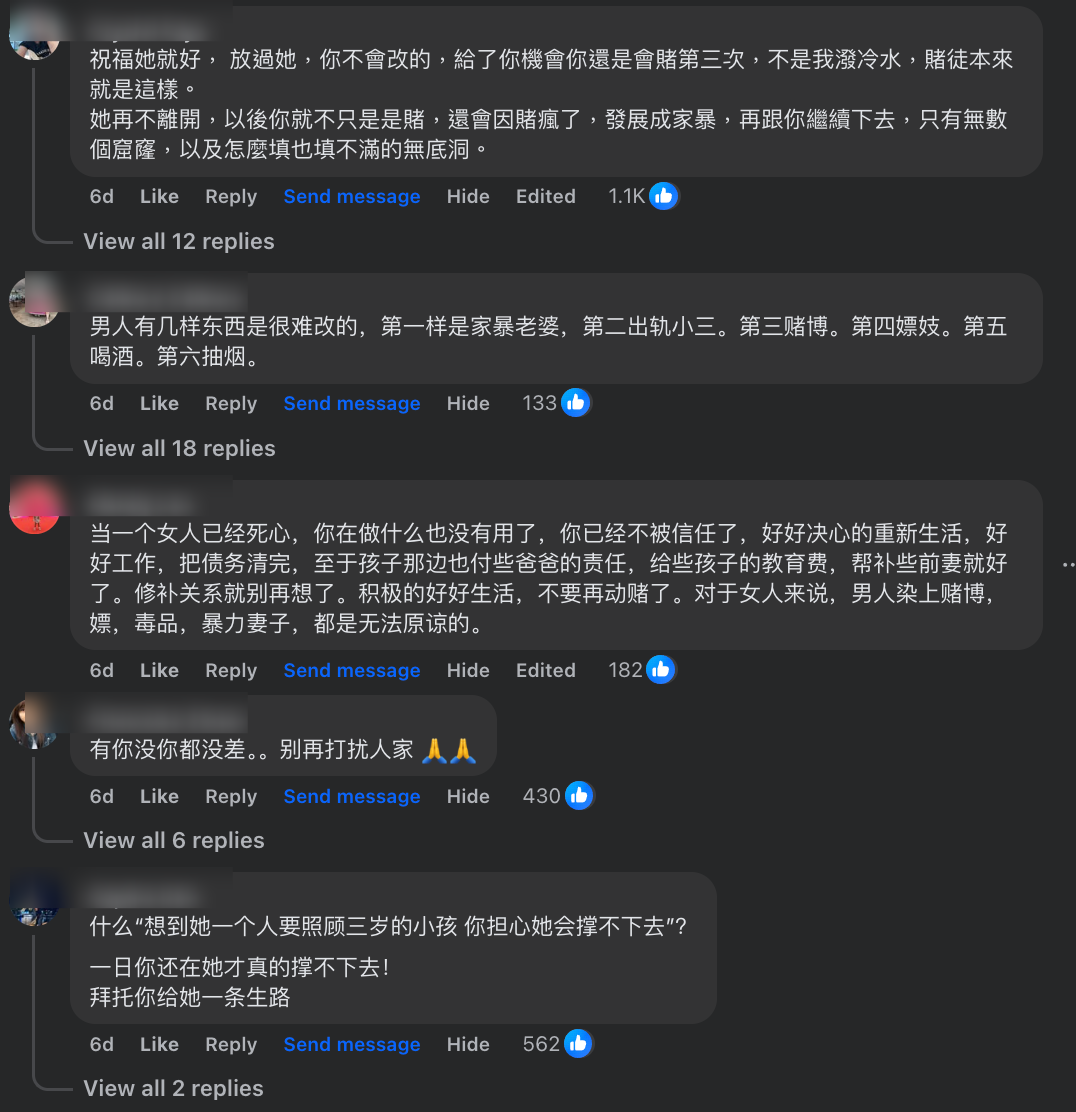This screenshot has height=1112, width=1076.
Task: Send message to commenter with 430 reactions
Action: tap(351, 796)
